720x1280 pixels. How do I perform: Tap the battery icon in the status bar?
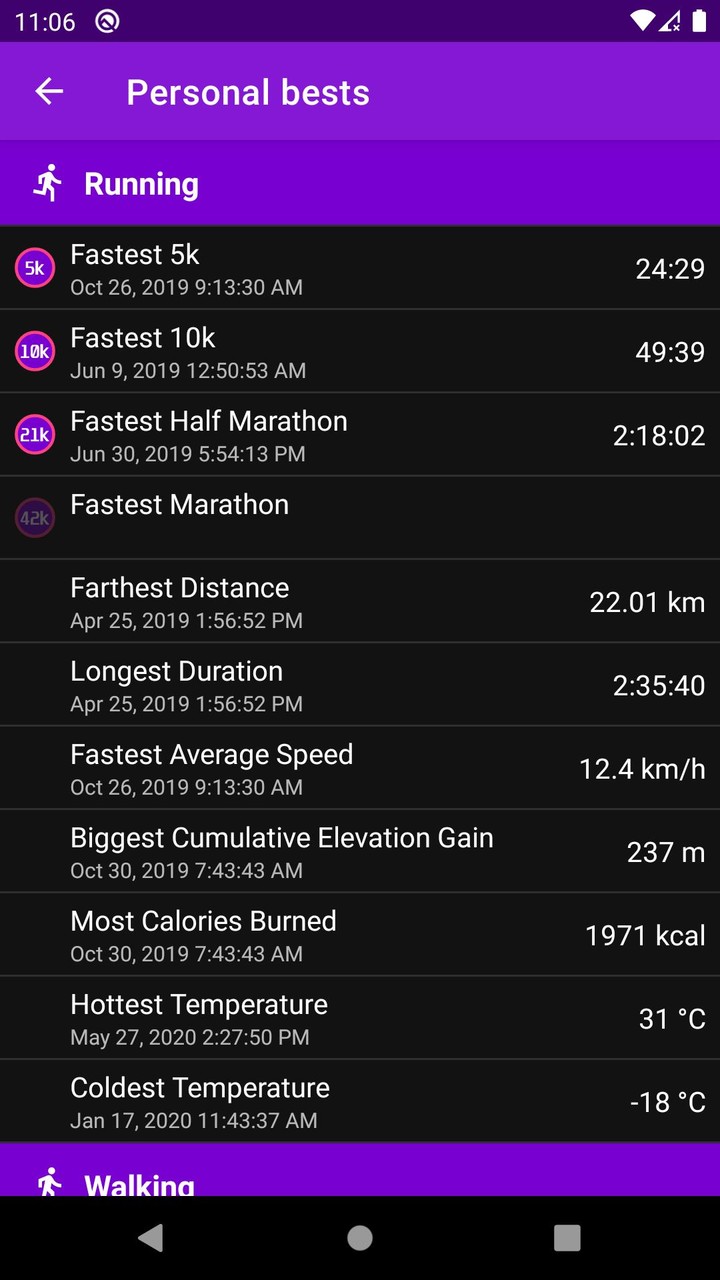point(700,20)
